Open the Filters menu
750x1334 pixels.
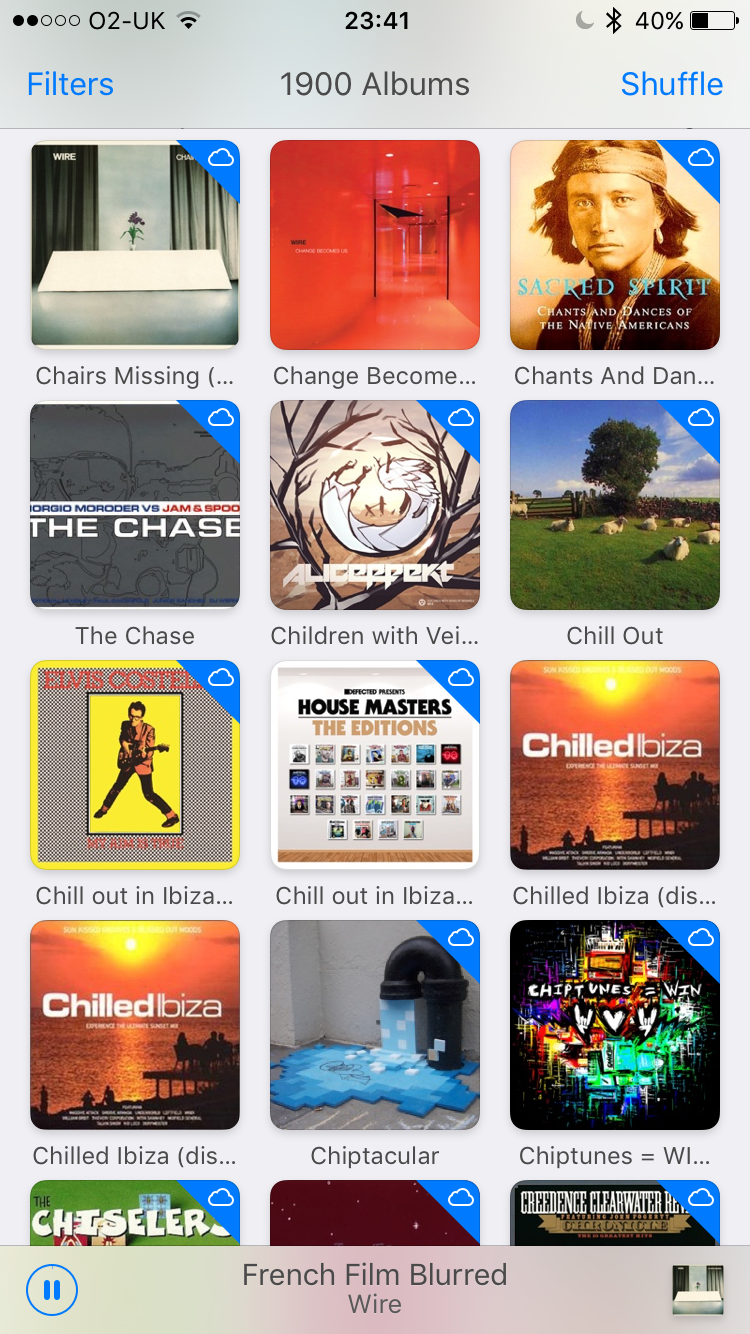click(x=70, y=84)
